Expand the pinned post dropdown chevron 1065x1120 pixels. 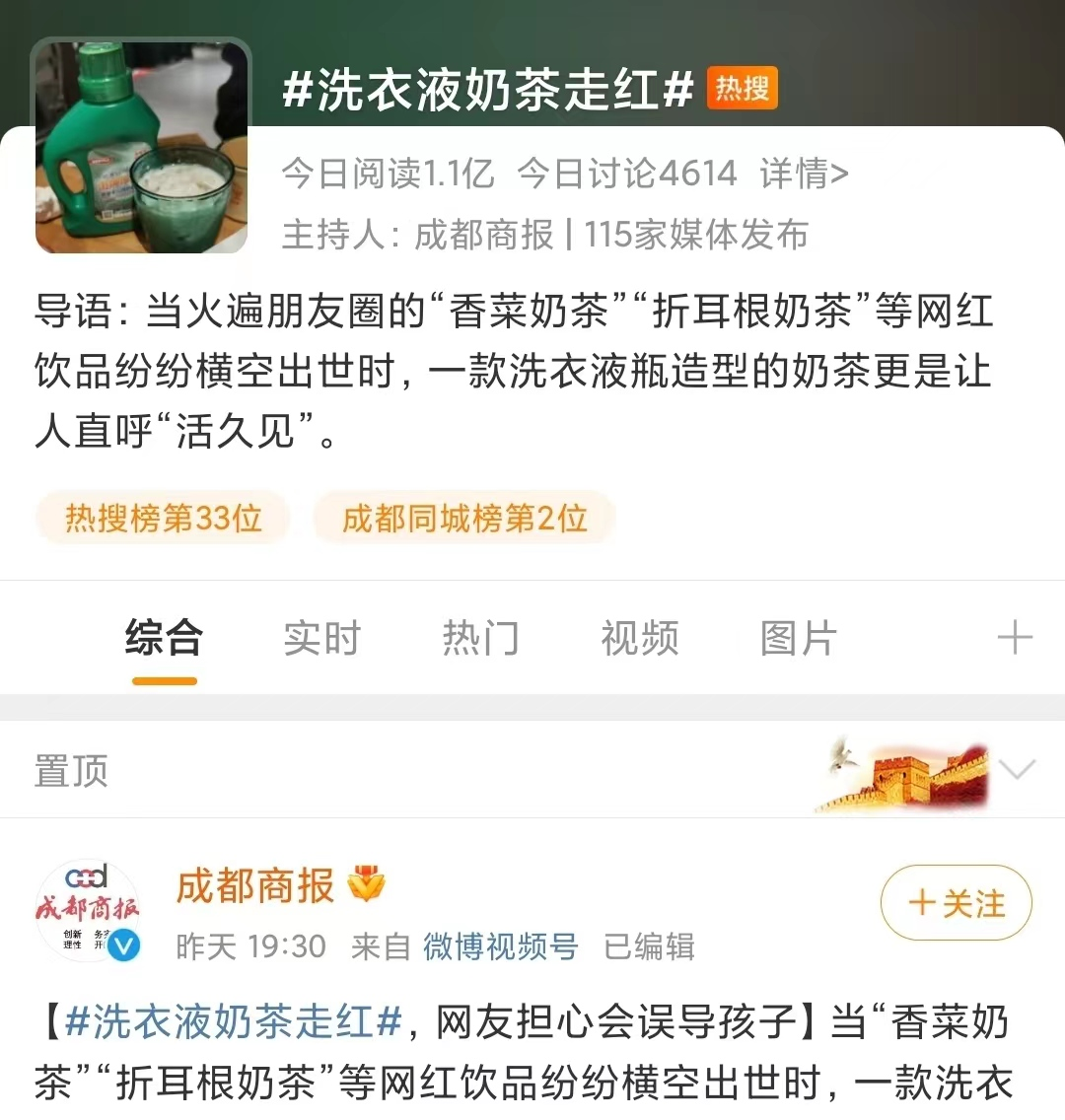1017,769
